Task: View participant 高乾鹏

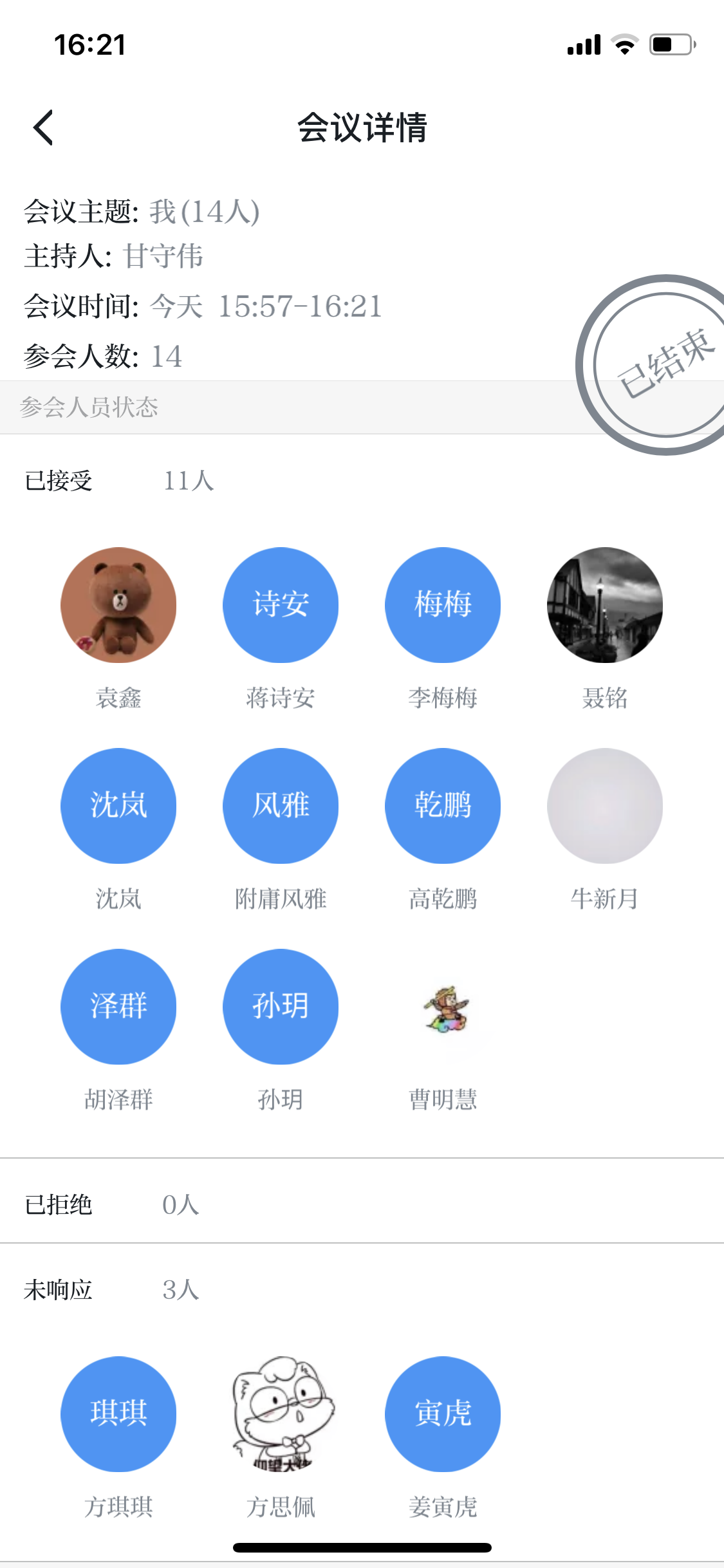Action: click(443, 806)
